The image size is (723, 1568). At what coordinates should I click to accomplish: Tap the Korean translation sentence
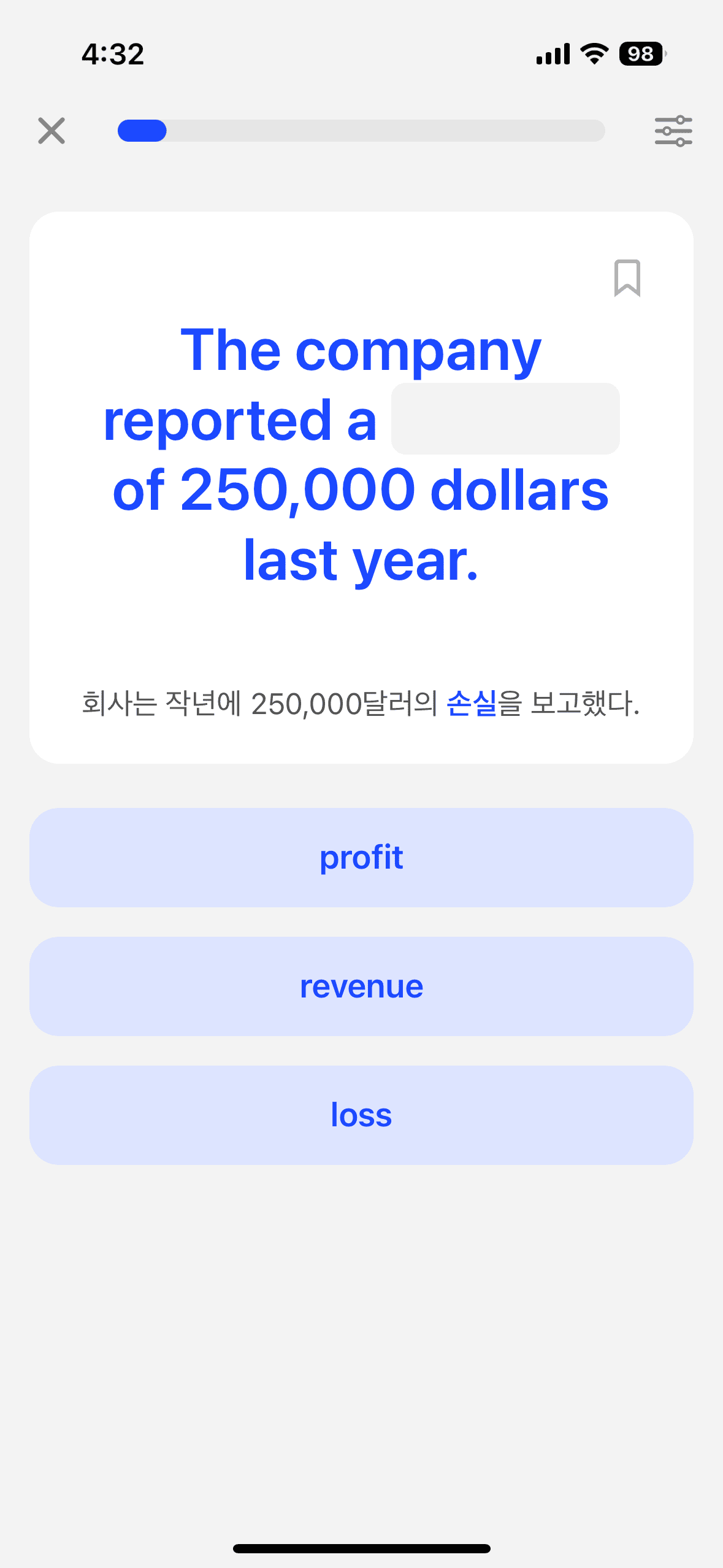coord(361,707)
